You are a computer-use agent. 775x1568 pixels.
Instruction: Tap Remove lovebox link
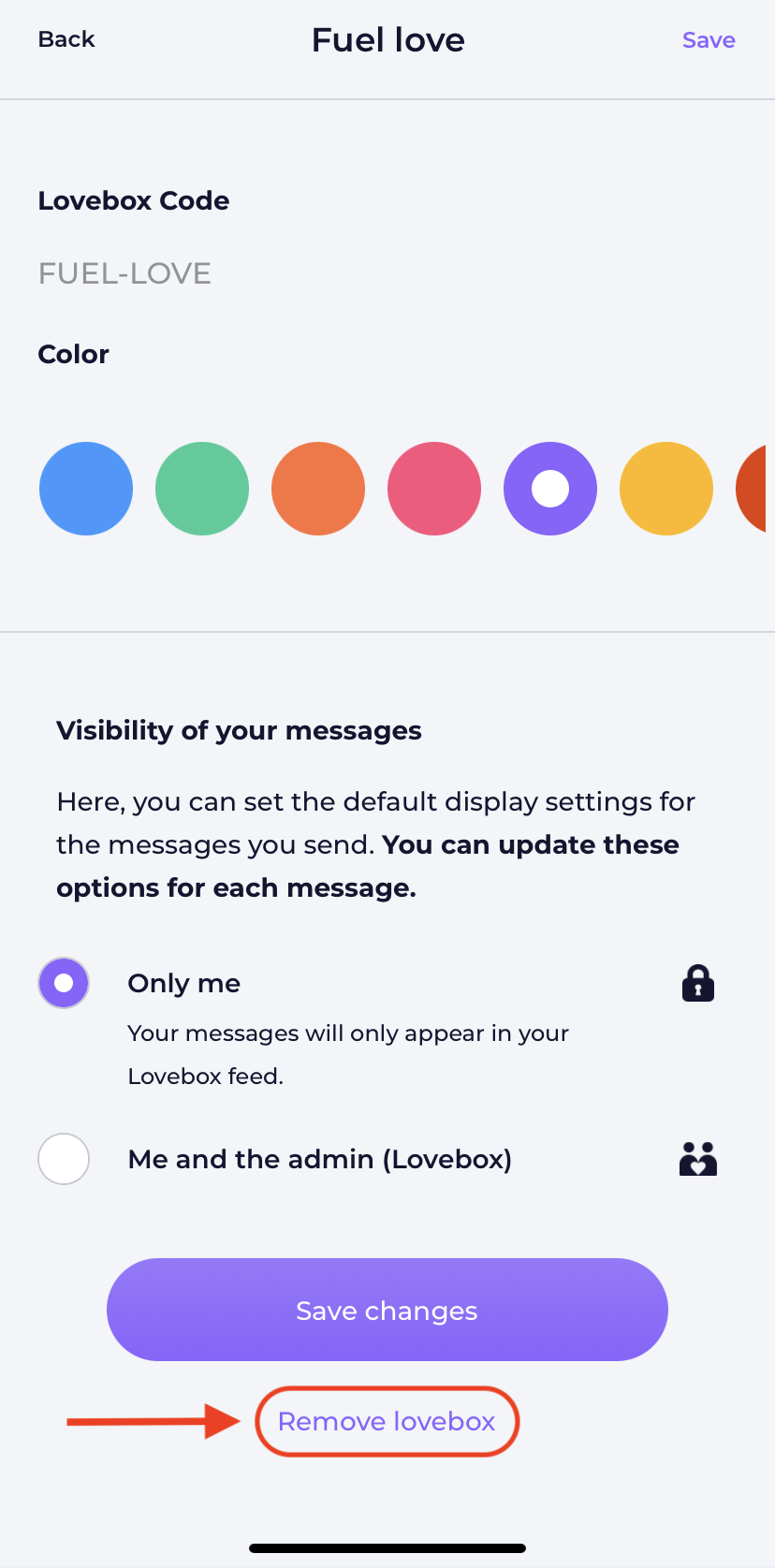(387, 1421)
